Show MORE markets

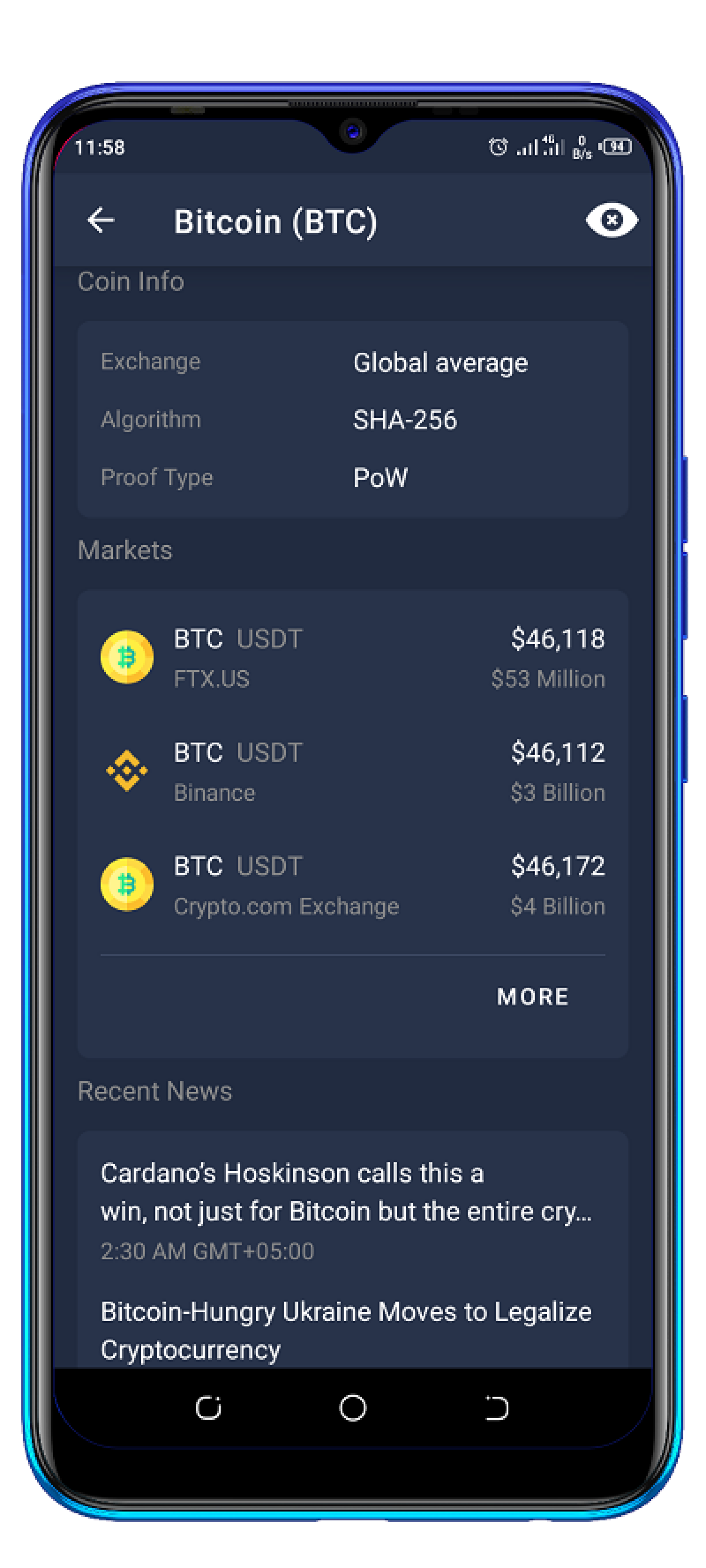tap(533, 997)
